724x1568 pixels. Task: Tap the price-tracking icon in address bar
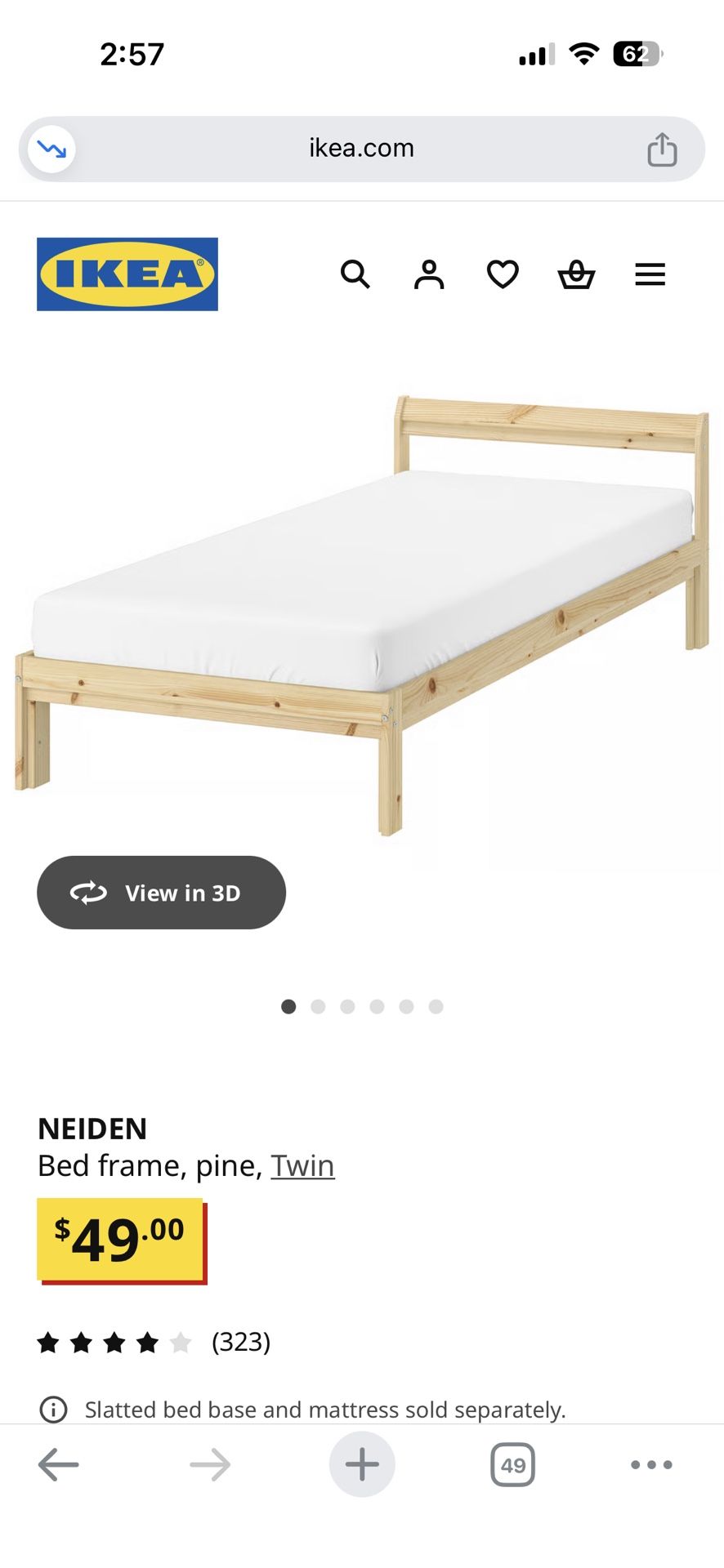[x=52, y=149]
